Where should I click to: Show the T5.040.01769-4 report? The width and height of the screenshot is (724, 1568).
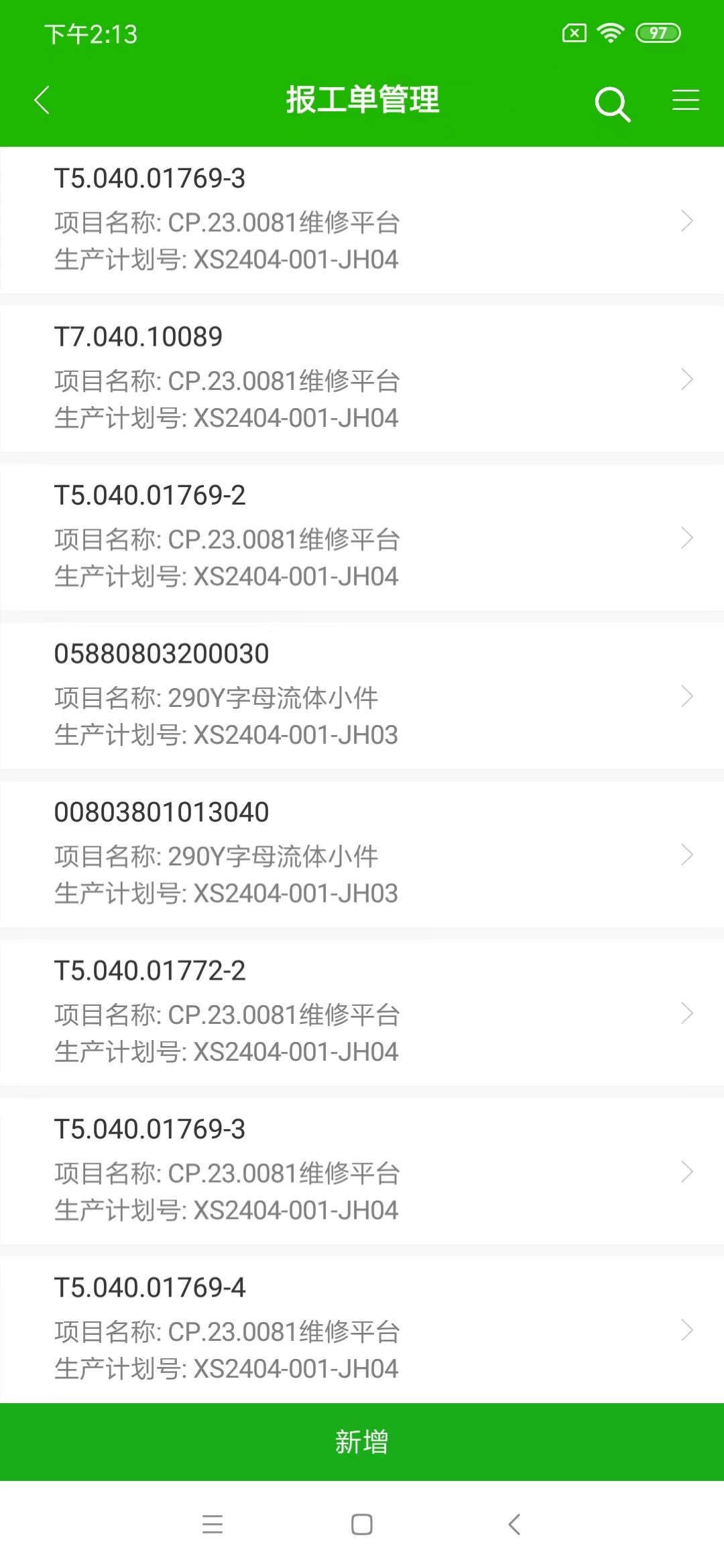(x=362, y=1329)
